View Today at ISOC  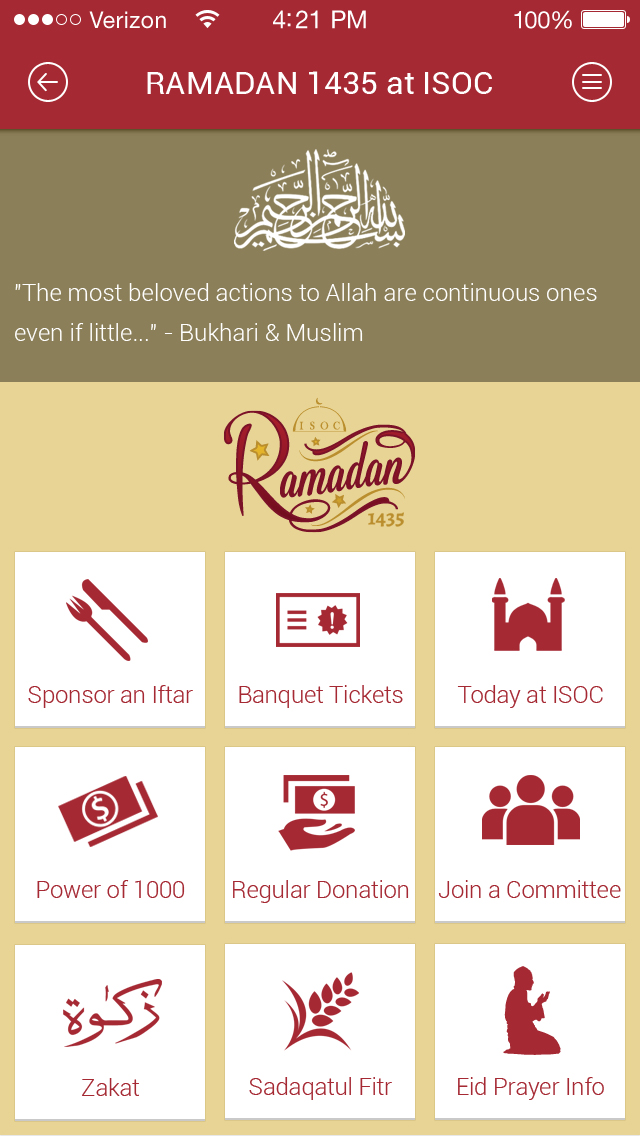point(530,638)
